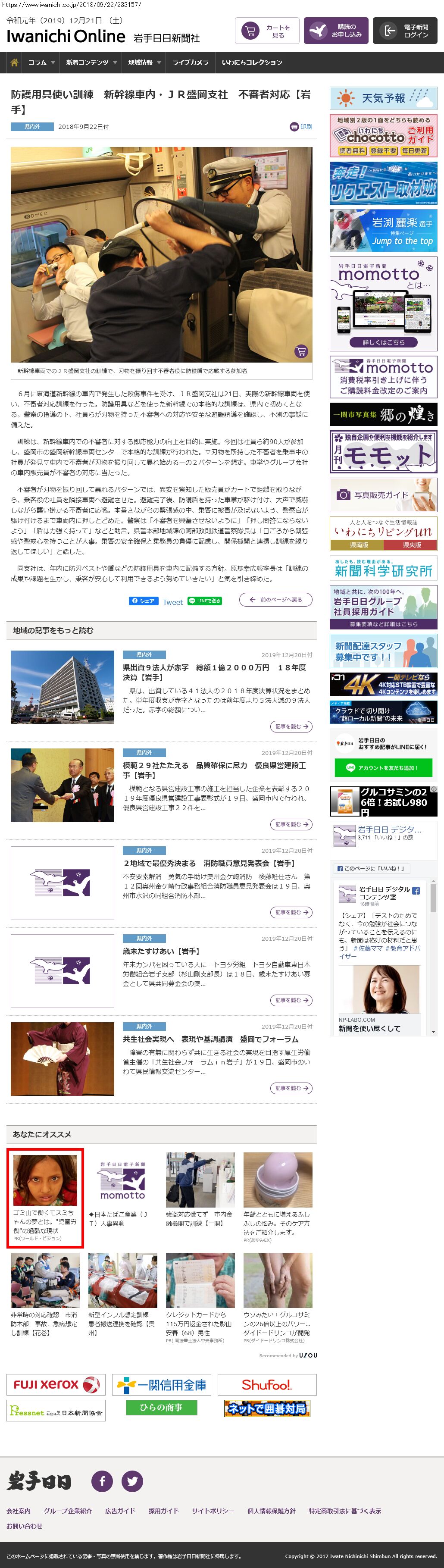Send the article via LINEで送る
This screenshot has width=444, height=1568.
click(x=204, y=601)
